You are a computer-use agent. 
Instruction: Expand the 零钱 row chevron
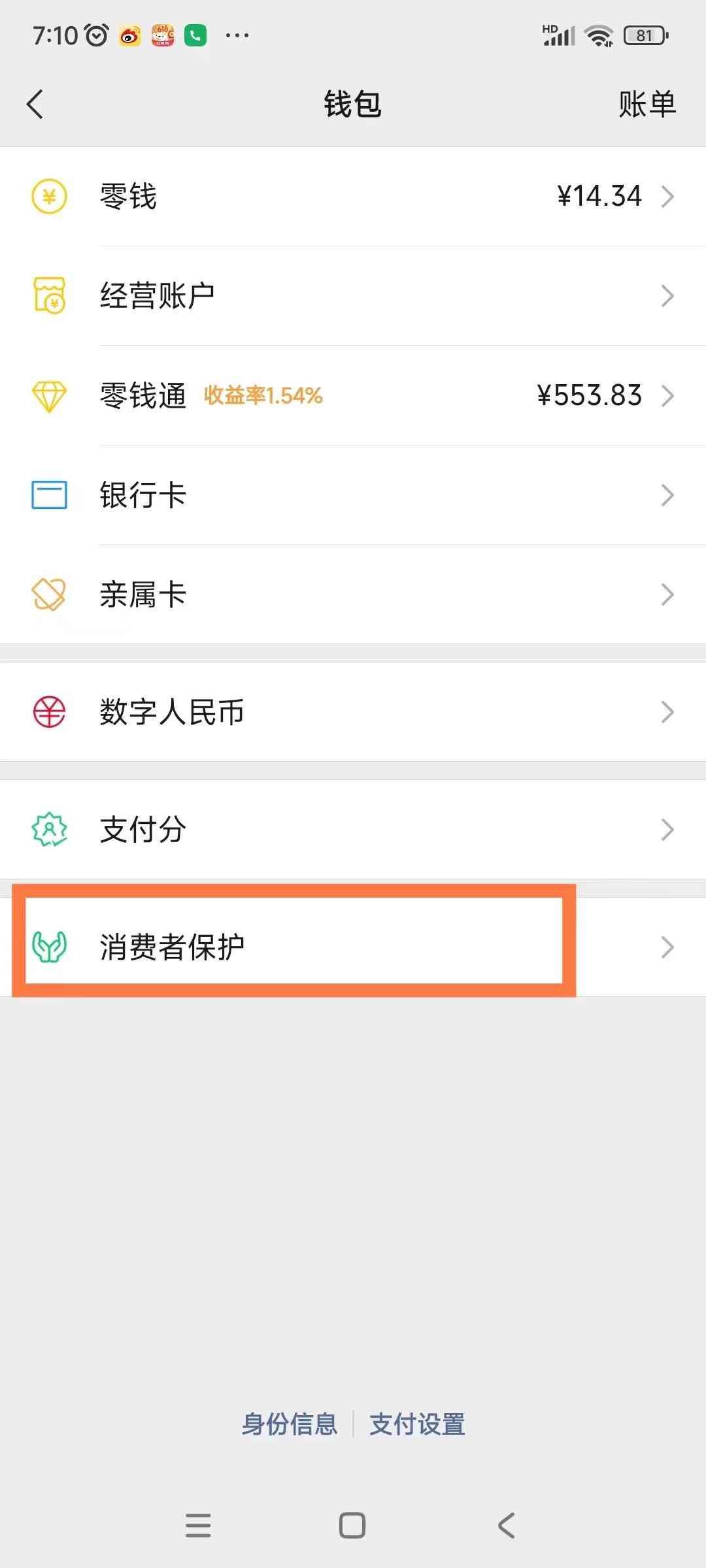coord(667,195)
